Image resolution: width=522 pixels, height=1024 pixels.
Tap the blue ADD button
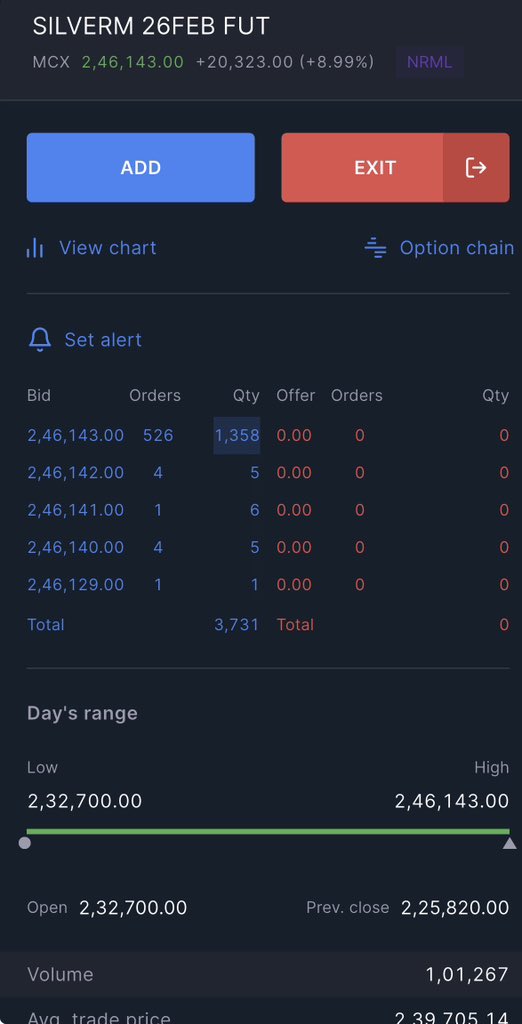(x=140, y=168)
